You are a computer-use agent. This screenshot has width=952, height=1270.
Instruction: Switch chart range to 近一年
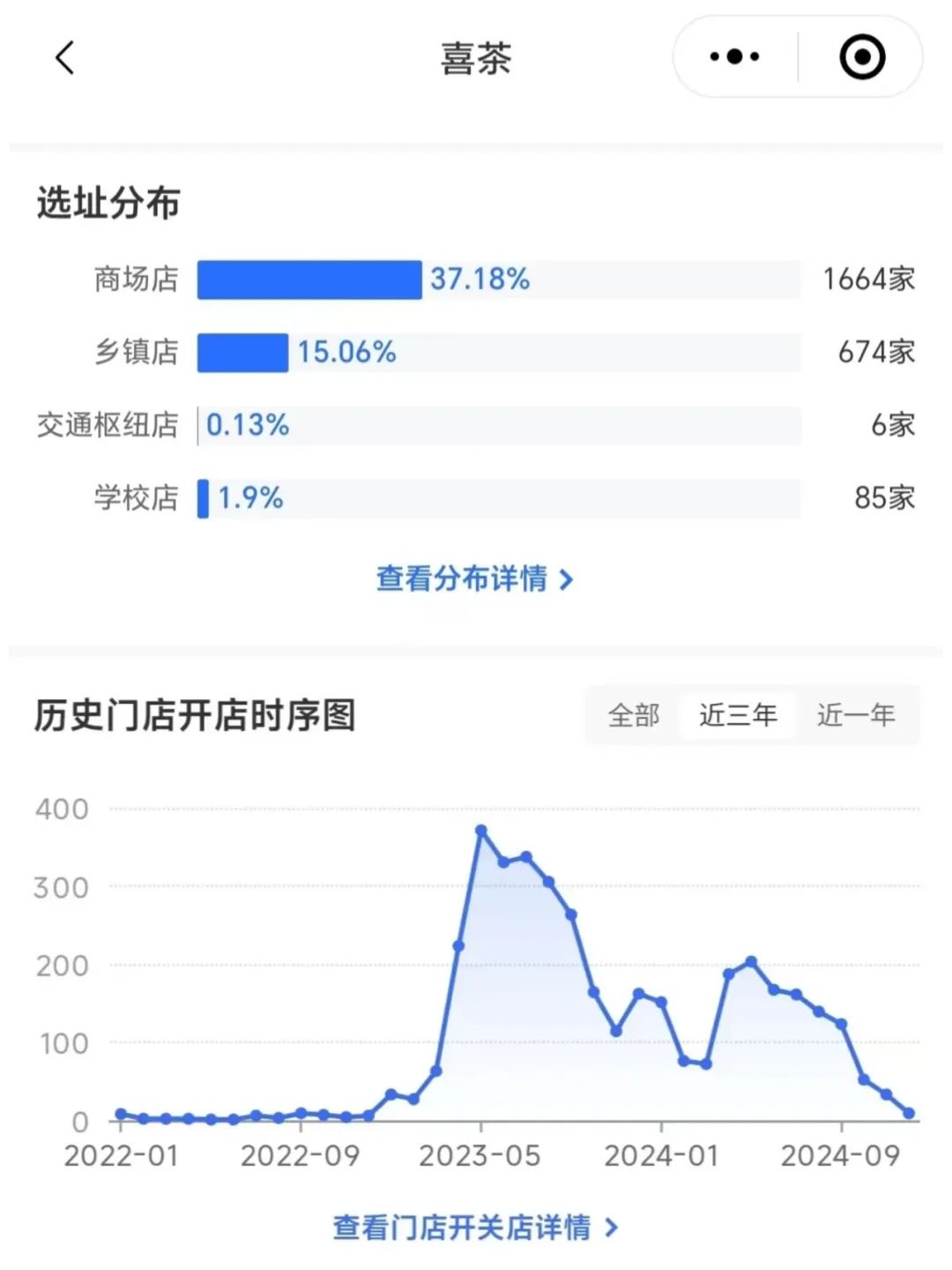pyautogui.click(x=855, y=715)
